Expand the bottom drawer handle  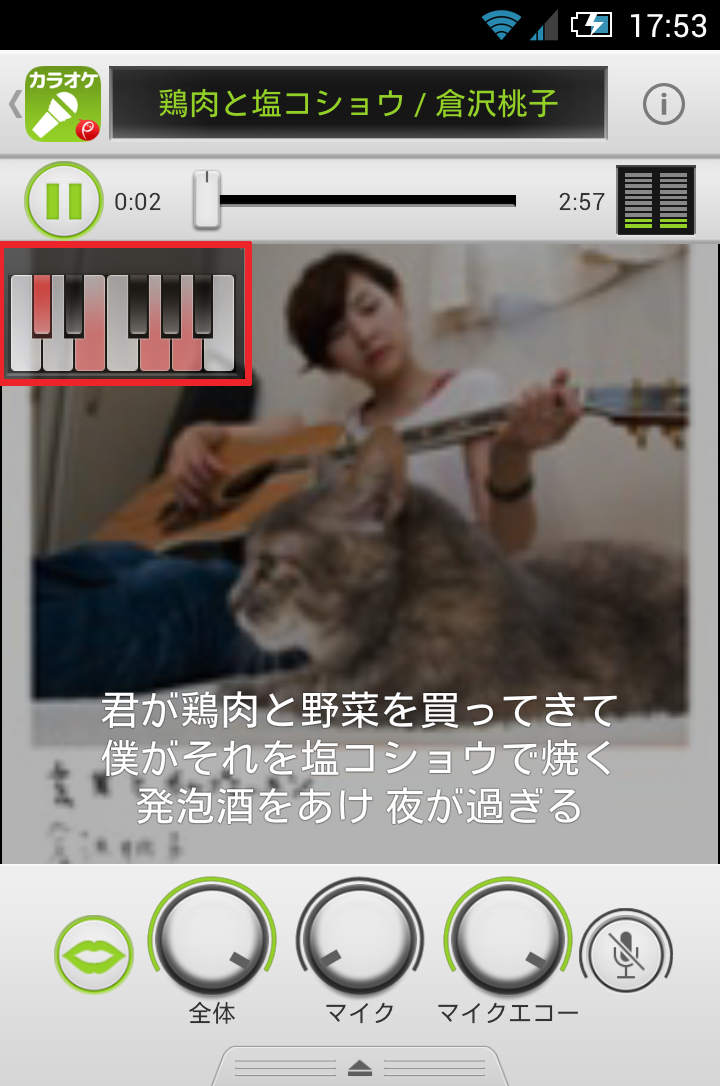point(360,1067)
